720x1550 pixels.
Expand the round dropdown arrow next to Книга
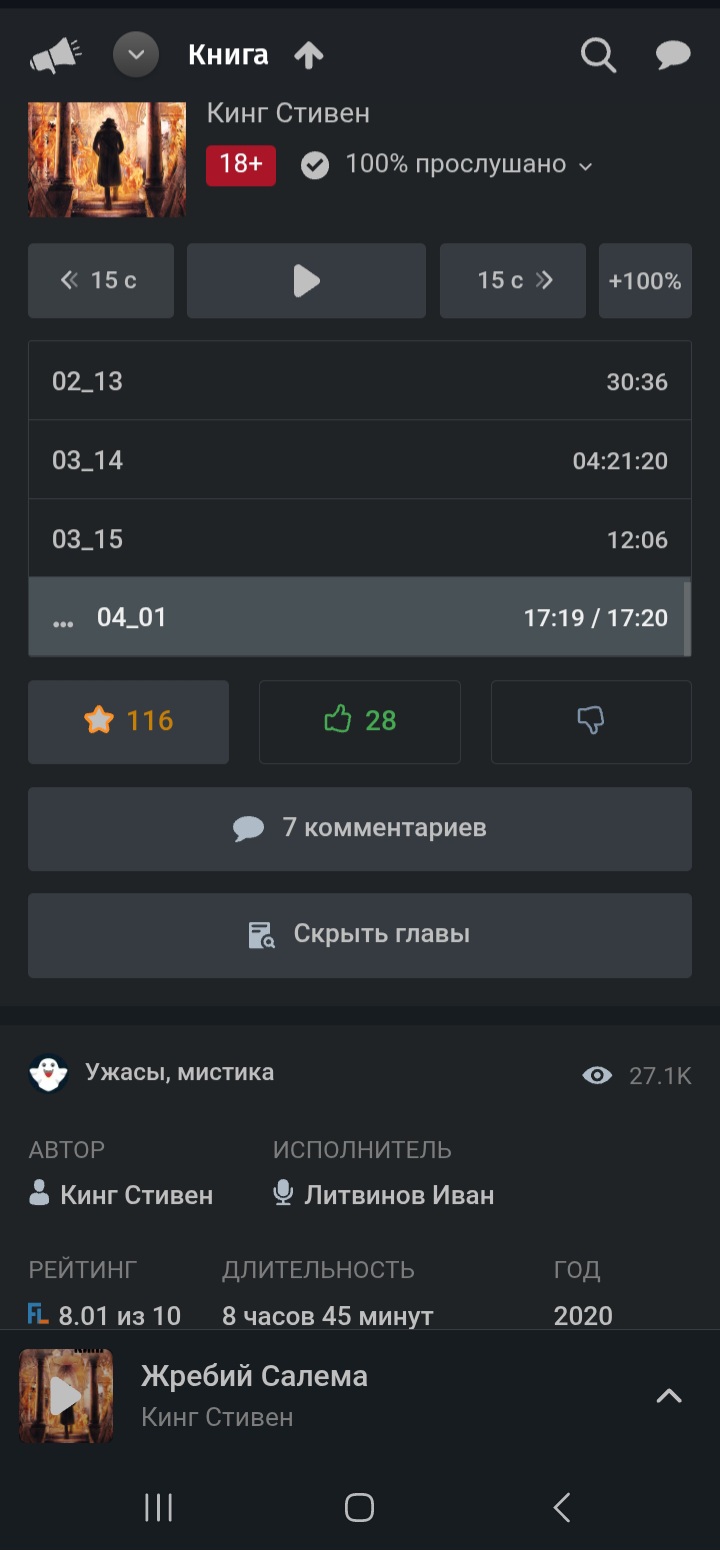coord(136,56)
